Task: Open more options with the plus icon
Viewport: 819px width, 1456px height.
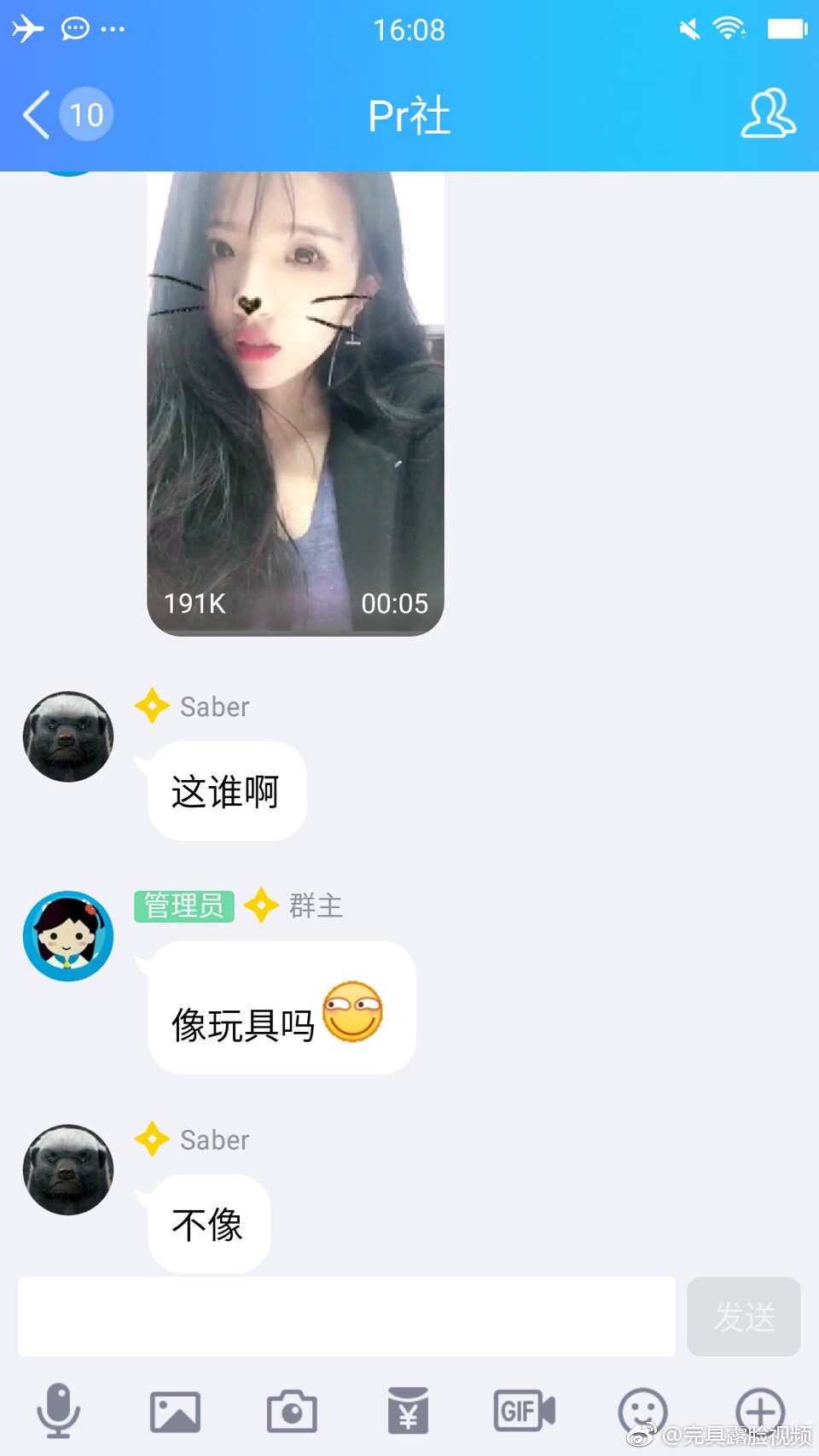Action: coord(759,1408)
